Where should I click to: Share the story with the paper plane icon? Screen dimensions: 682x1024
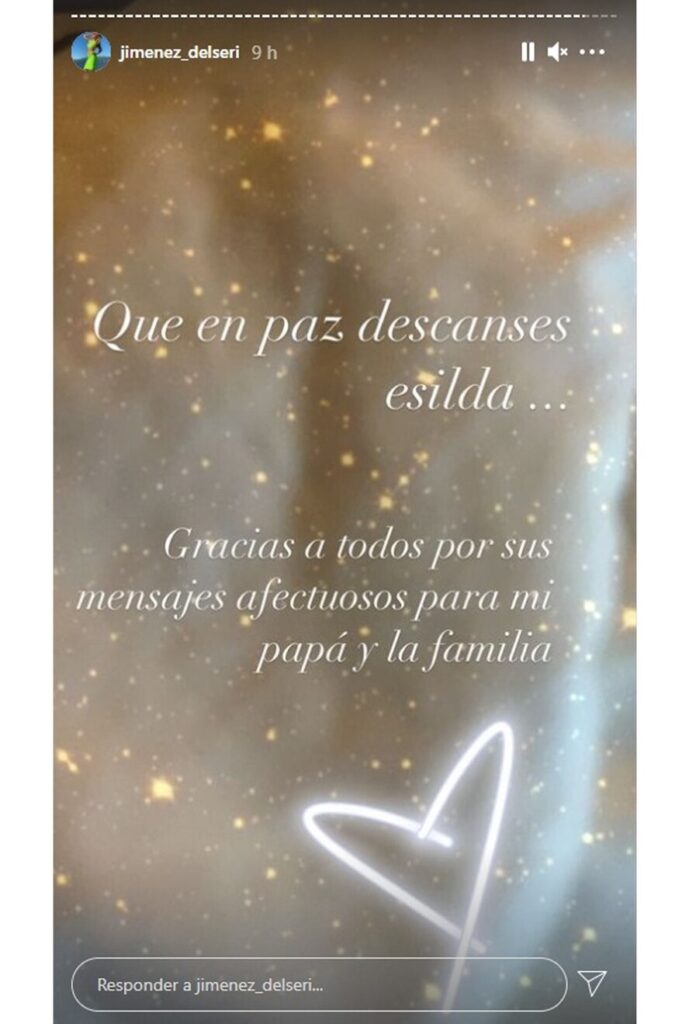coord(593,983)
